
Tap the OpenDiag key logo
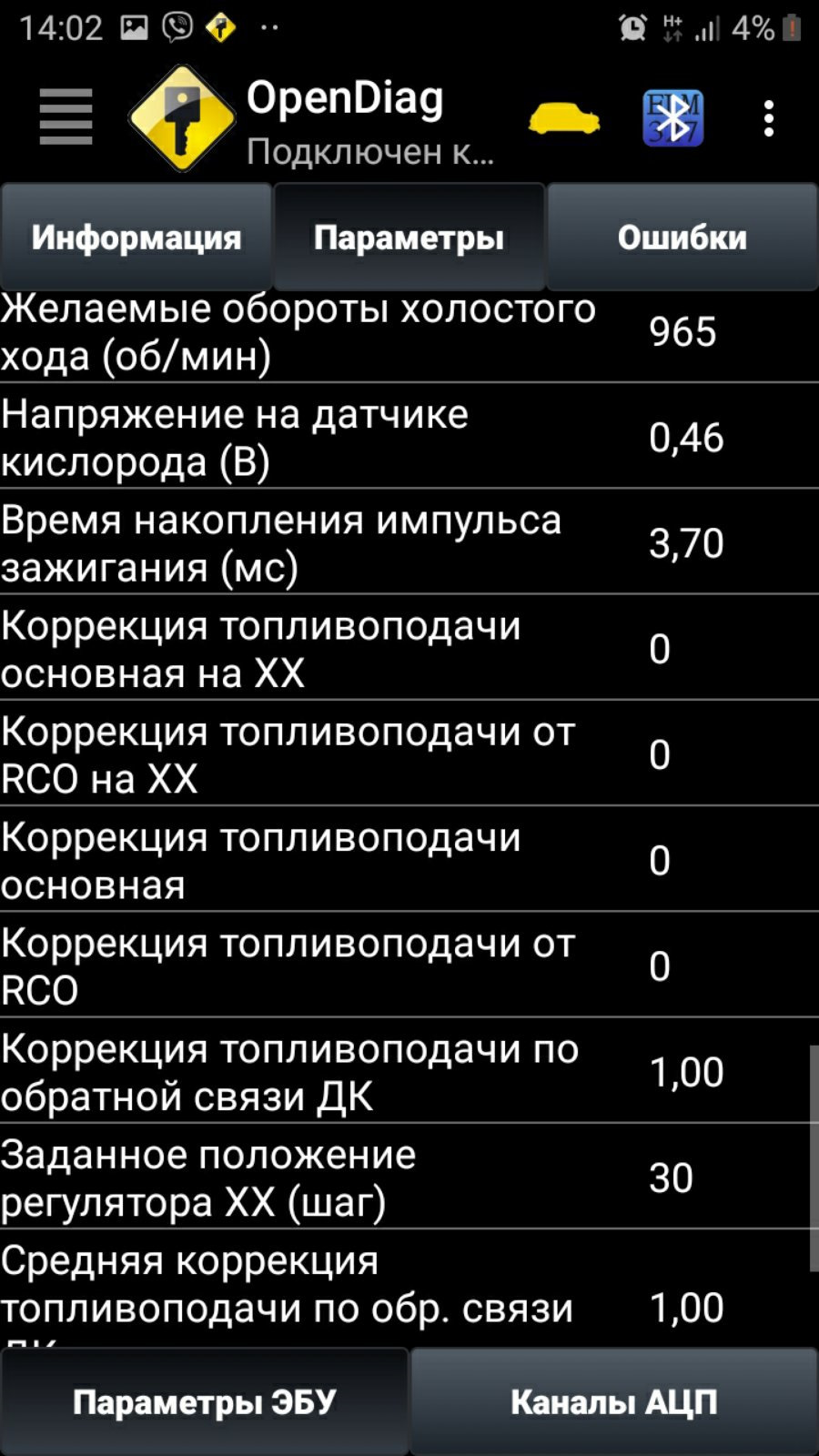click(x=182, y=116)
